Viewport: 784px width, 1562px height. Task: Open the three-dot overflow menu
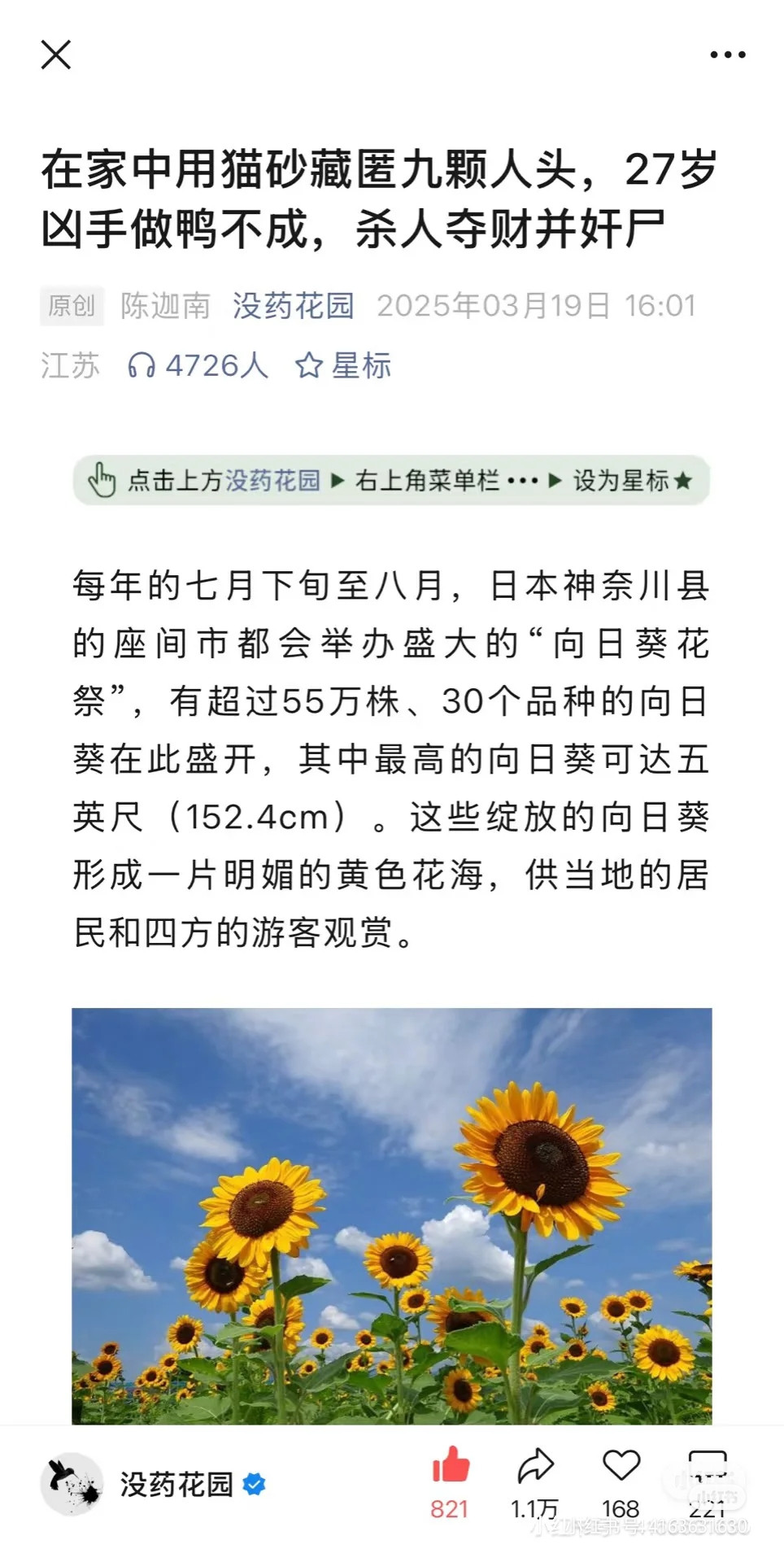(x=727, y=55)
